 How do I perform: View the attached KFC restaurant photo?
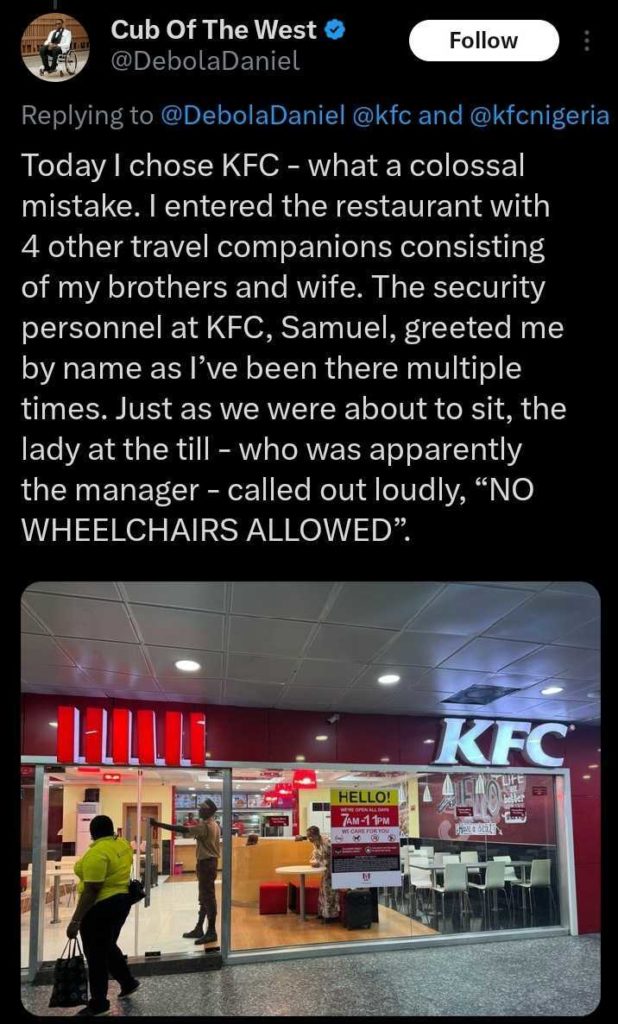(x=309, y=797)
